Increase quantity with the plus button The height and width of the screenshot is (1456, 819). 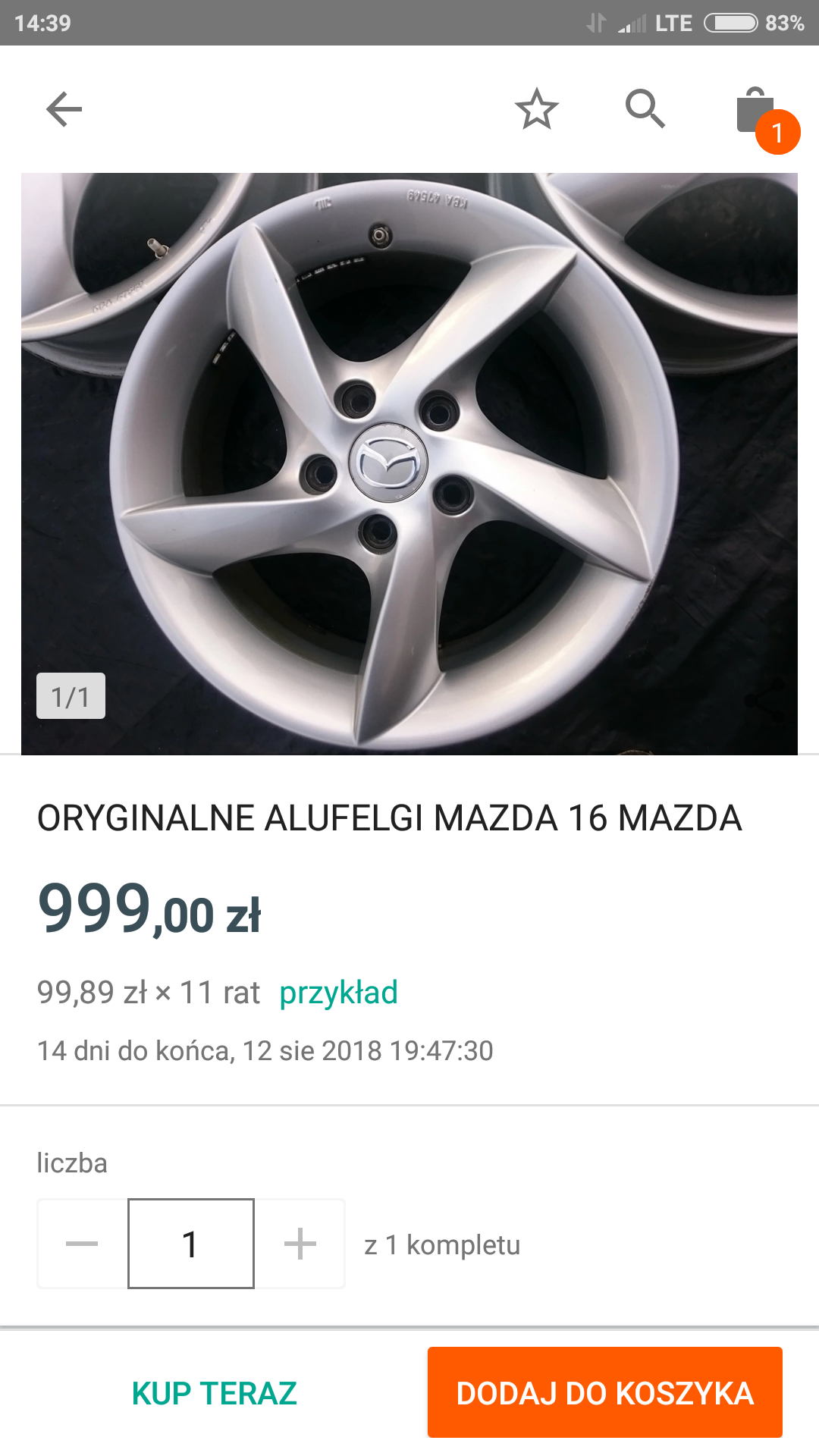300,1244
